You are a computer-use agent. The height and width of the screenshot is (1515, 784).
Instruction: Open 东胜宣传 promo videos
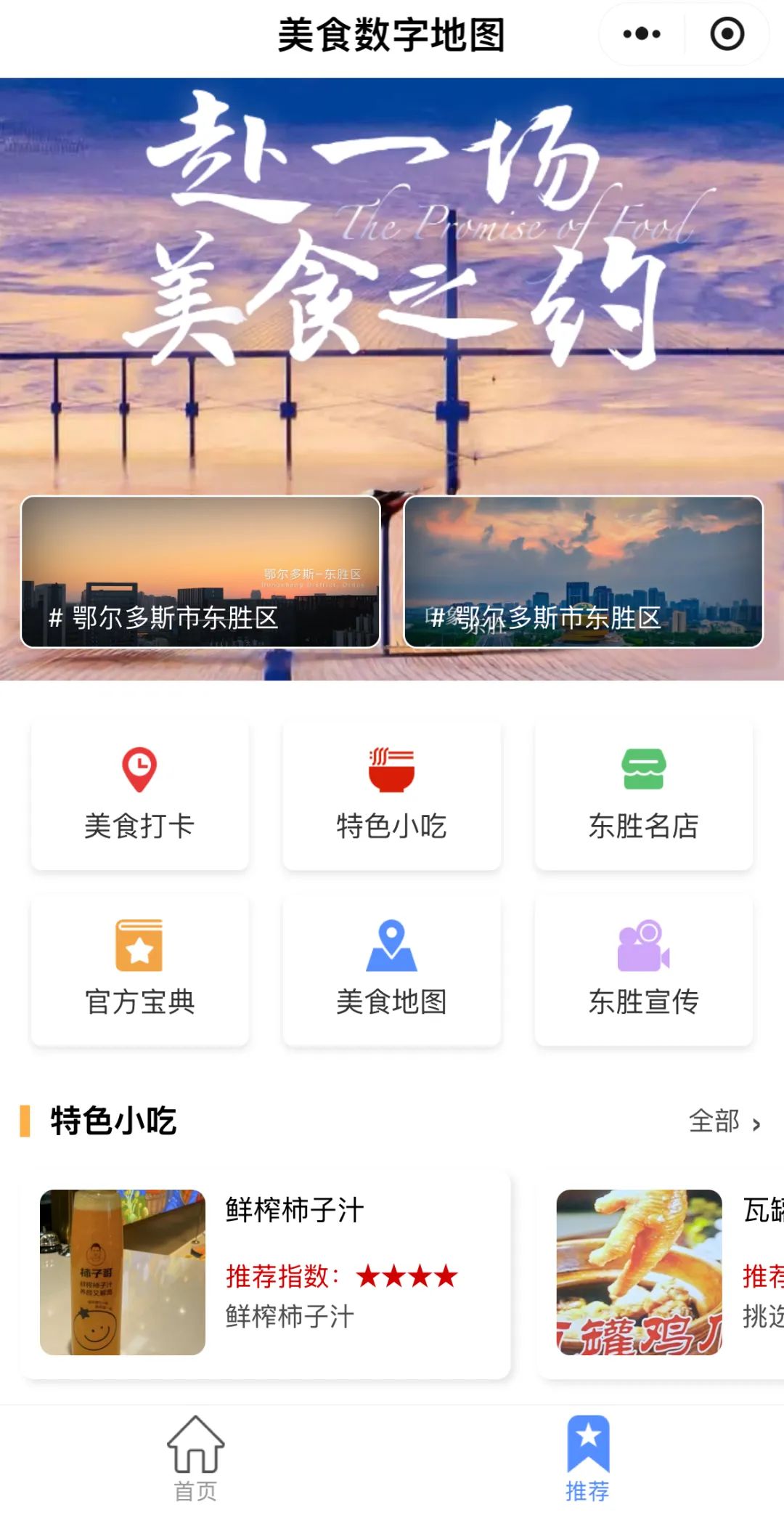coord(643,970)
